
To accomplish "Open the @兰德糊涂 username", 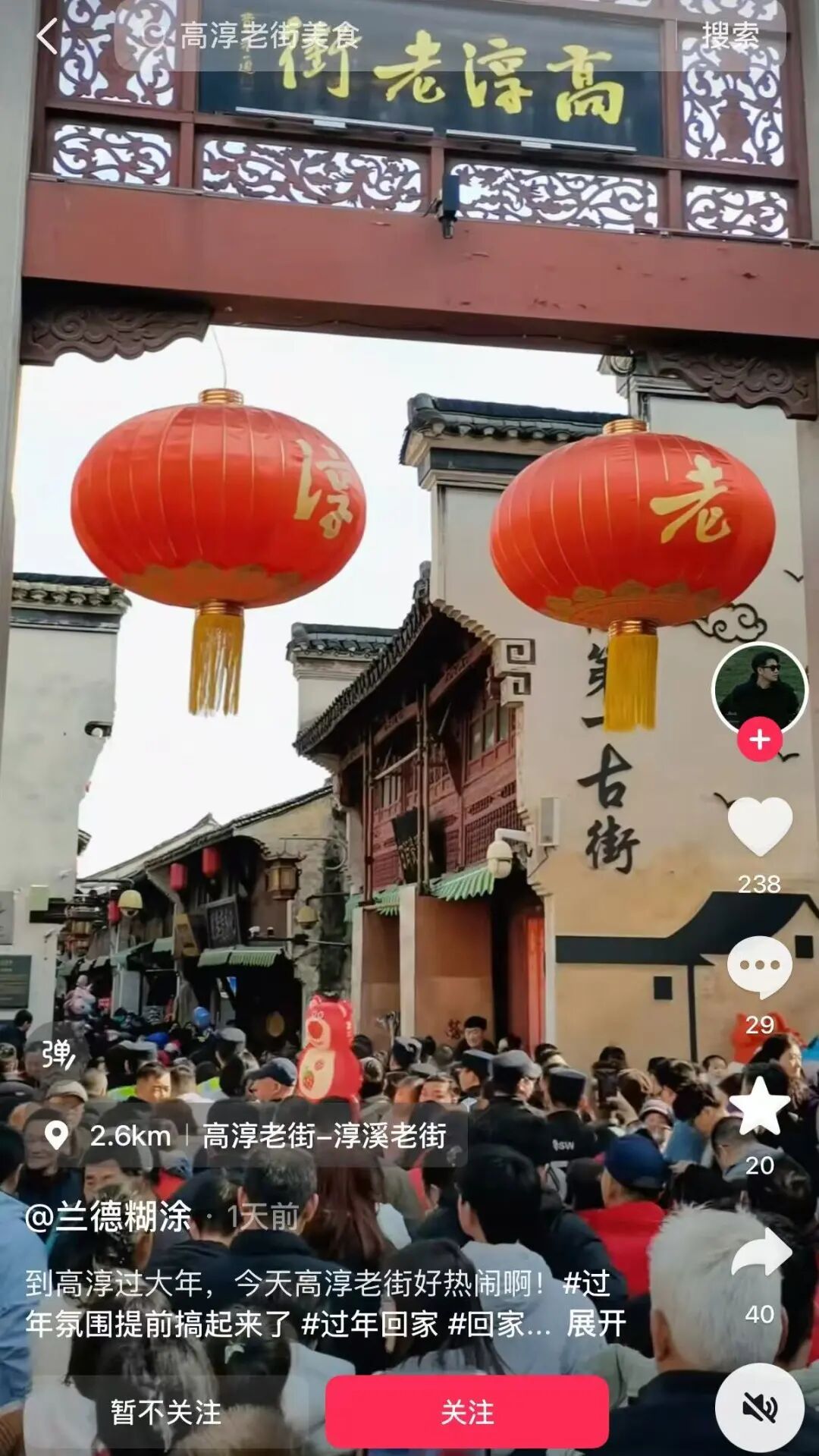I will tap(108, 1217).
